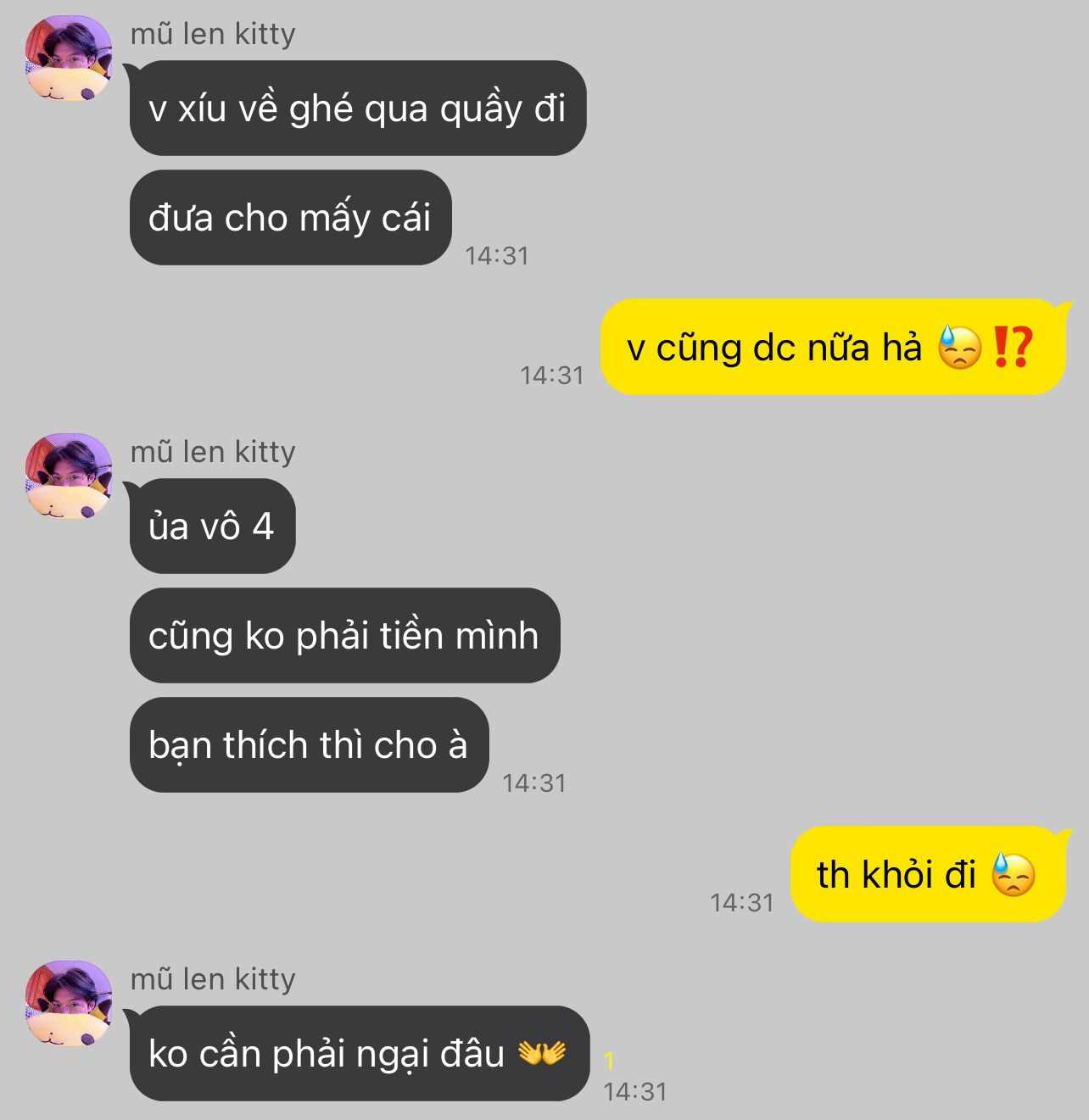
Task: Tap mũ len kitty's avatar beside "ủa vô 4"
Action: click(x=68, y=476)
